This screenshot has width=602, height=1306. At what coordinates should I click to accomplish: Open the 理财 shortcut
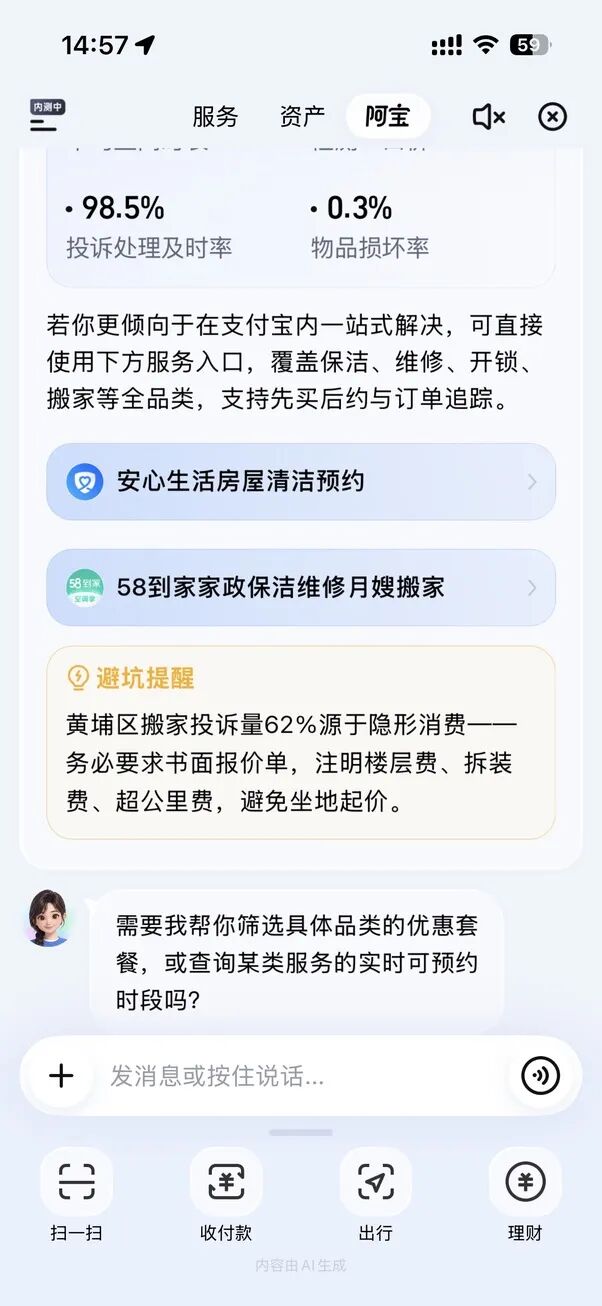525,1194
